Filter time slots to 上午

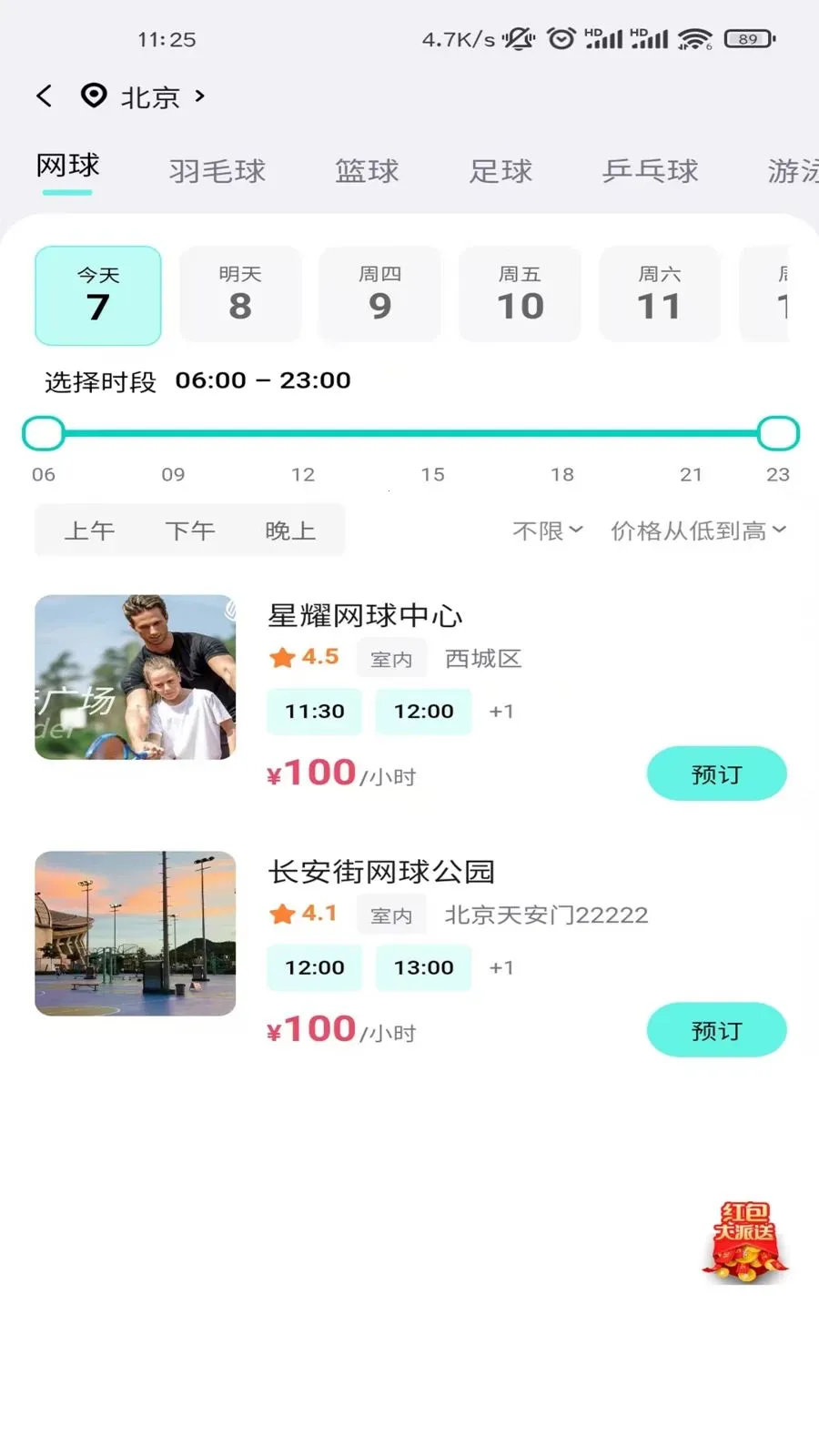[89, 531]
